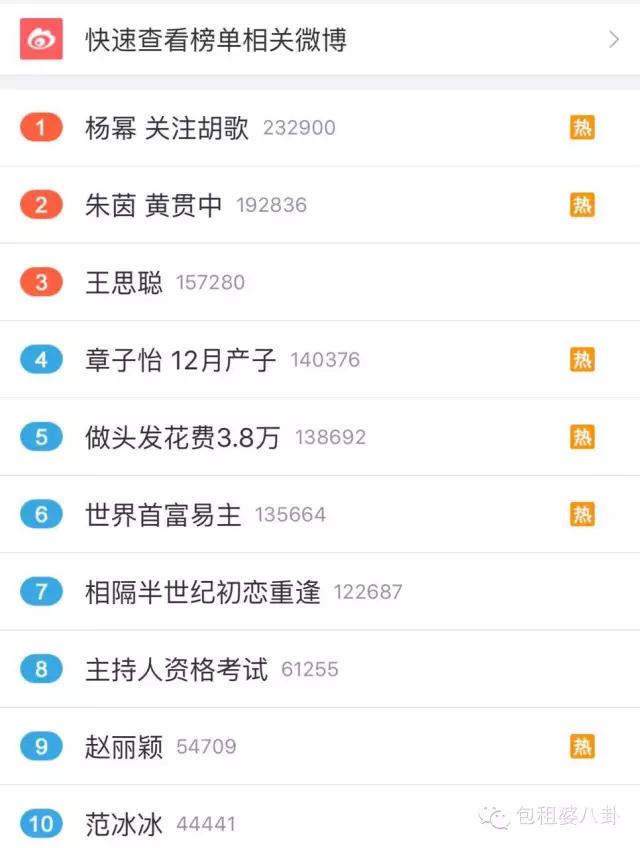Viewport: 640px width, 848px height.
Task: Open topic 做头发花费3.8万
Action: (183, 437)
